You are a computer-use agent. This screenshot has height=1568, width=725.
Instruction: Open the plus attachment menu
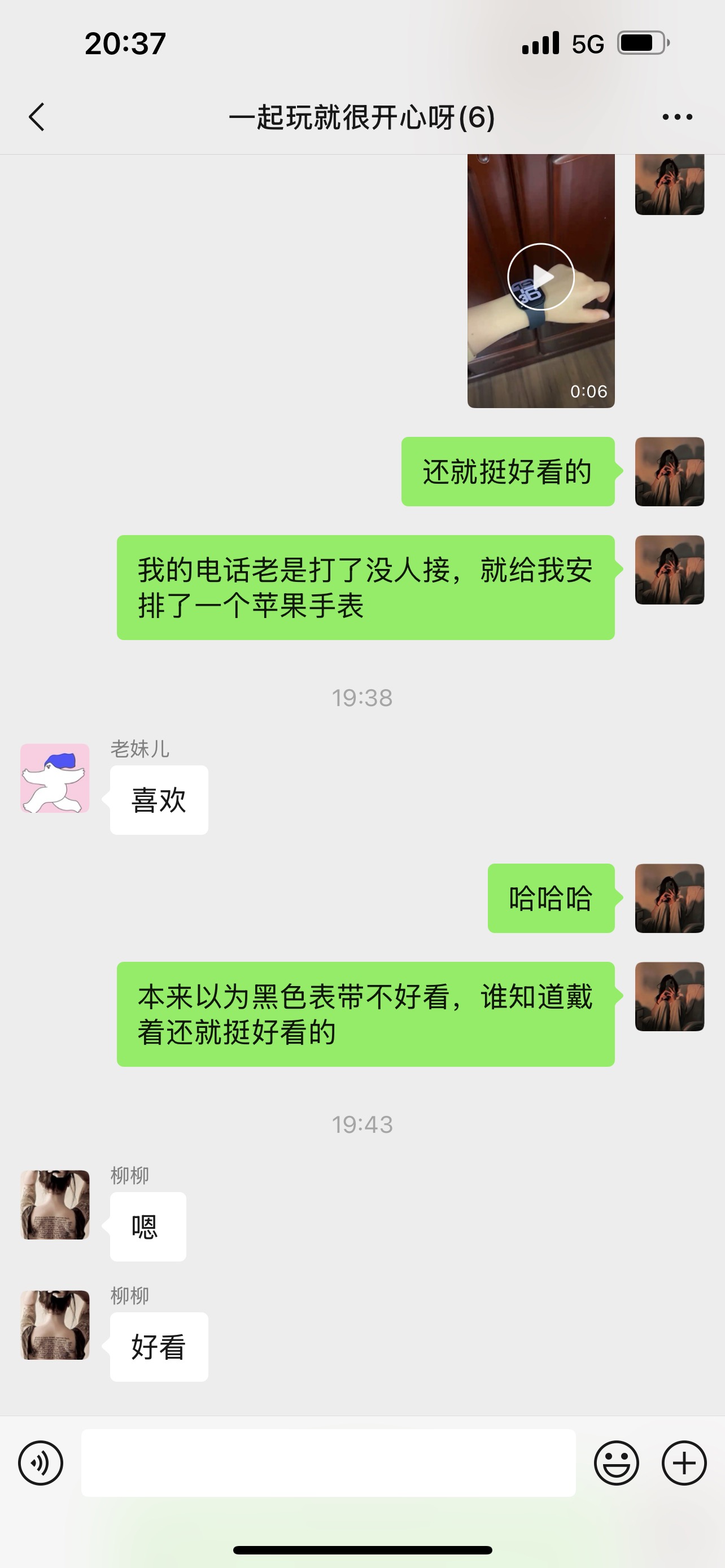click(684, 1462)
